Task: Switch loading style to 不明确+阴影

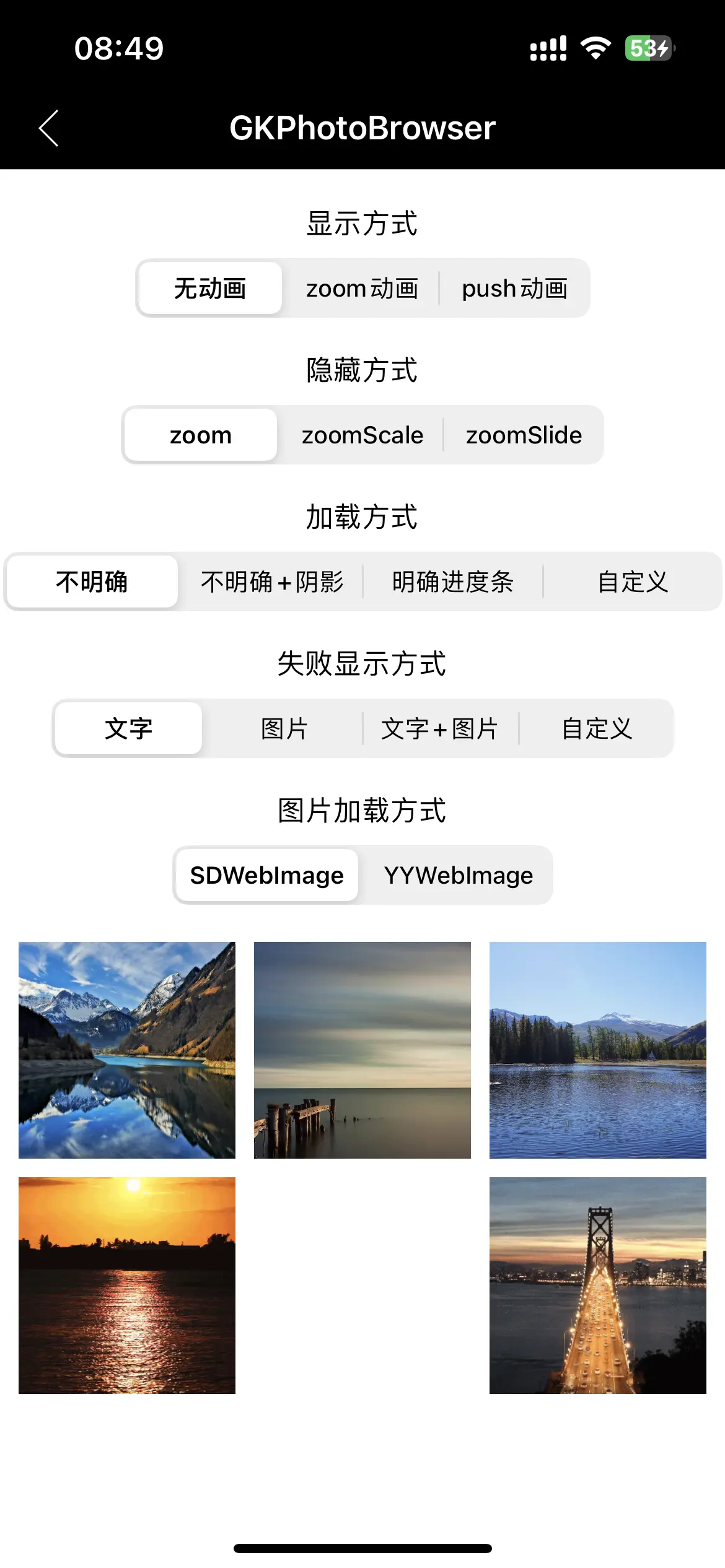Action: pyautogui.click(x=272, y=582)
